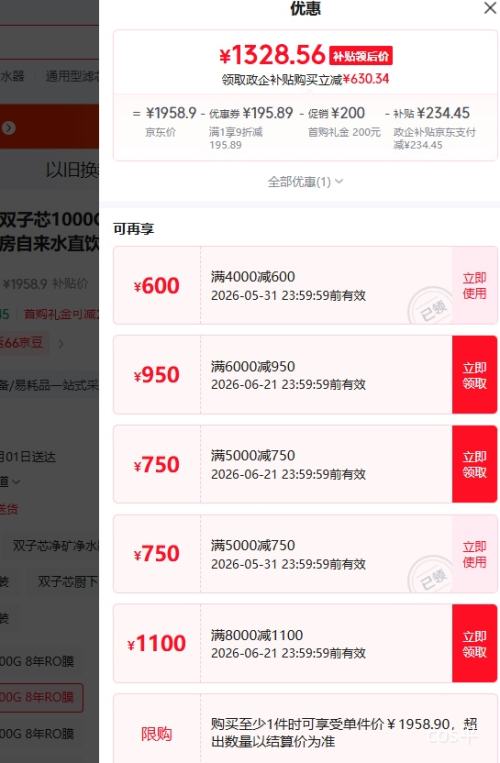The image size is (500, 763).
Task: Expand 全部优惠(1) list
Action: click(x=305, y=182)
